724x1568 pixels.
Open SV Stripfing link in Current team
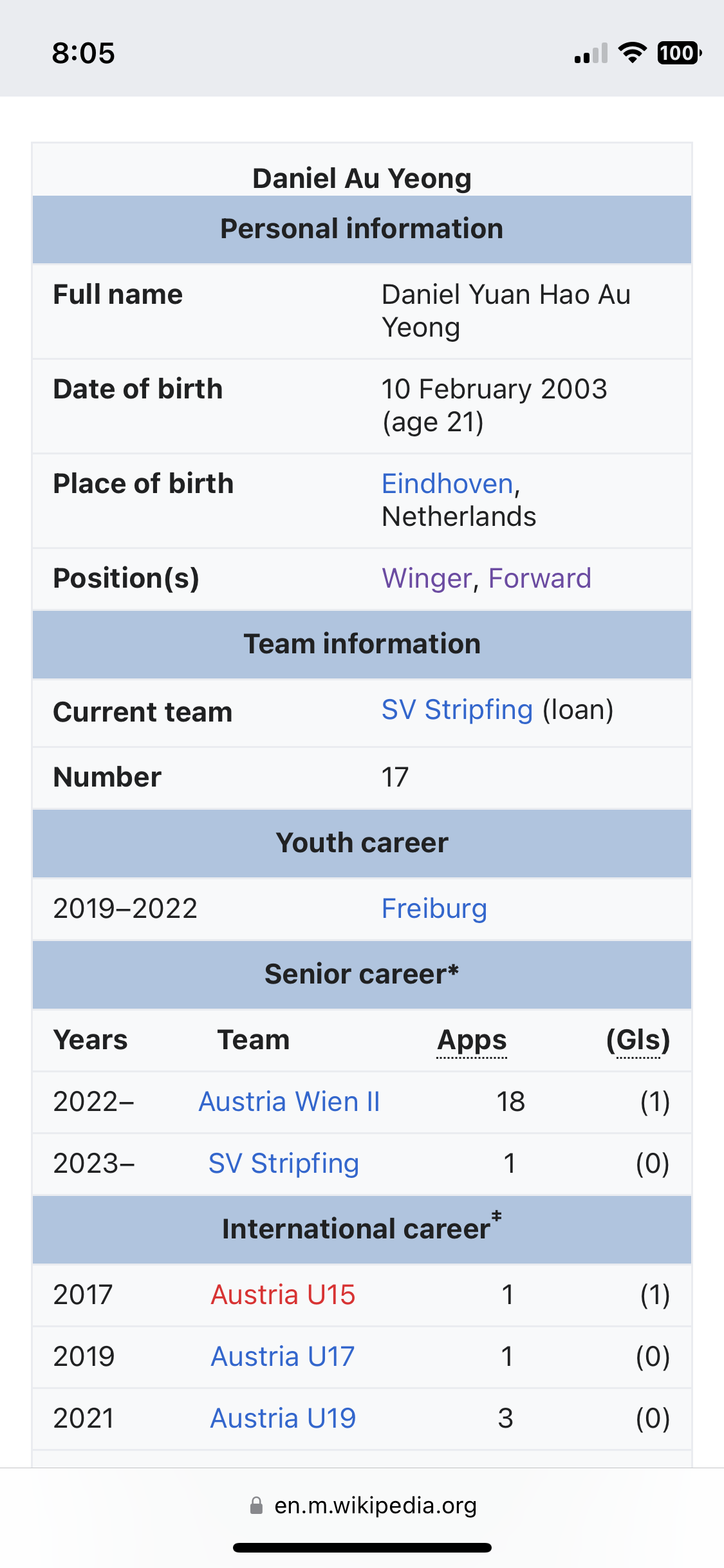coord(457,710)
